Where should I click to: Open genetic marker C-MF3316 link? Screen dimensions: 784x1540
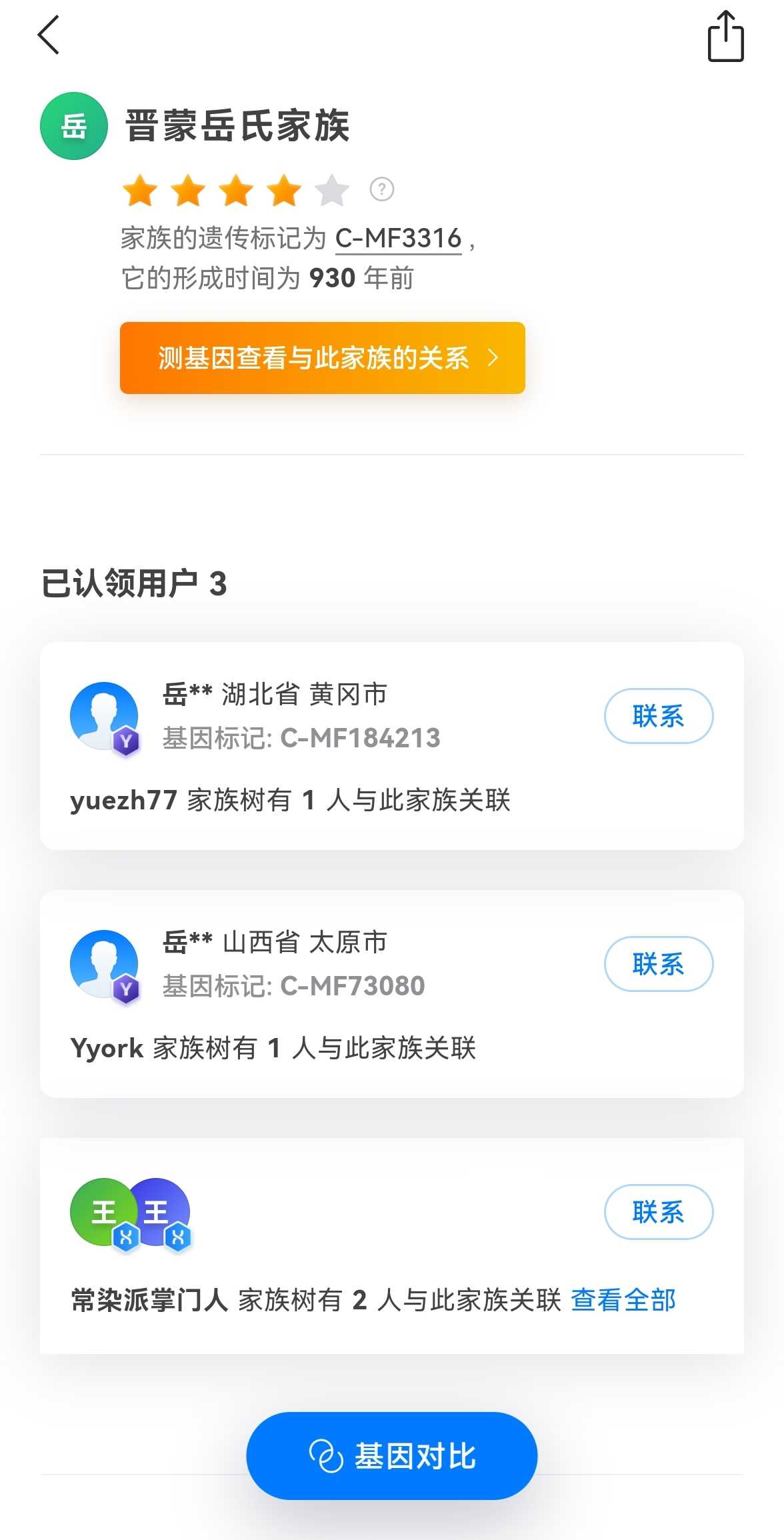[x=398, y=238]
